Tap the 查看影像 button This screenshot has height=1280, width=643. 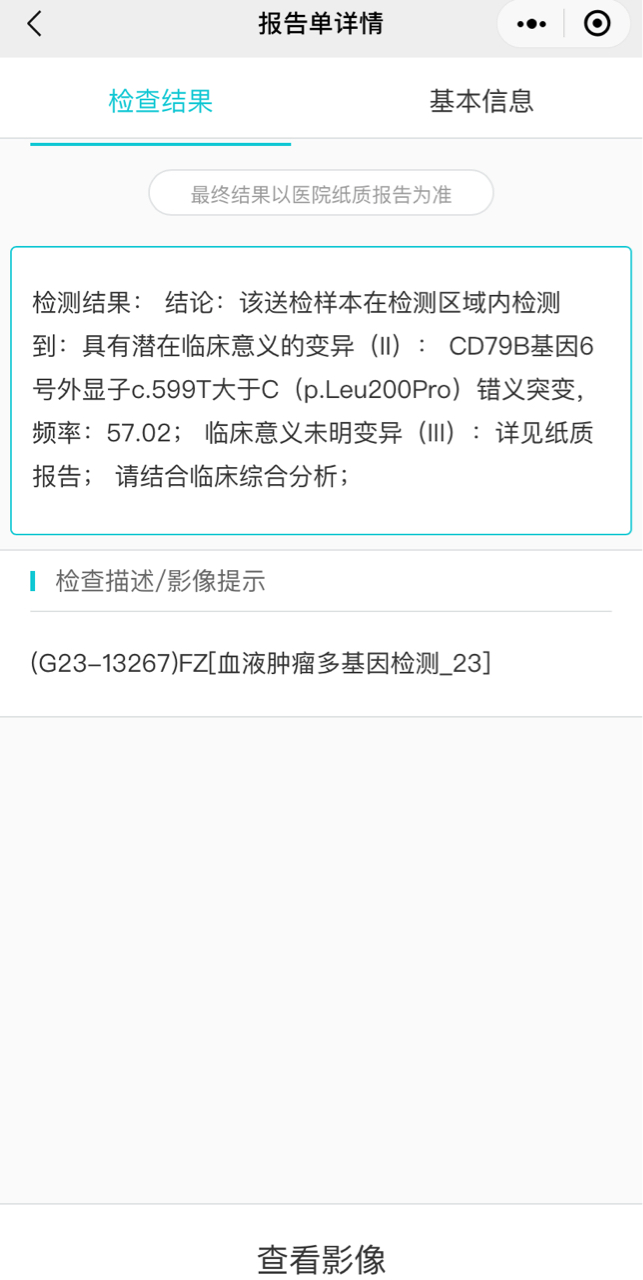coord(321,1258)
